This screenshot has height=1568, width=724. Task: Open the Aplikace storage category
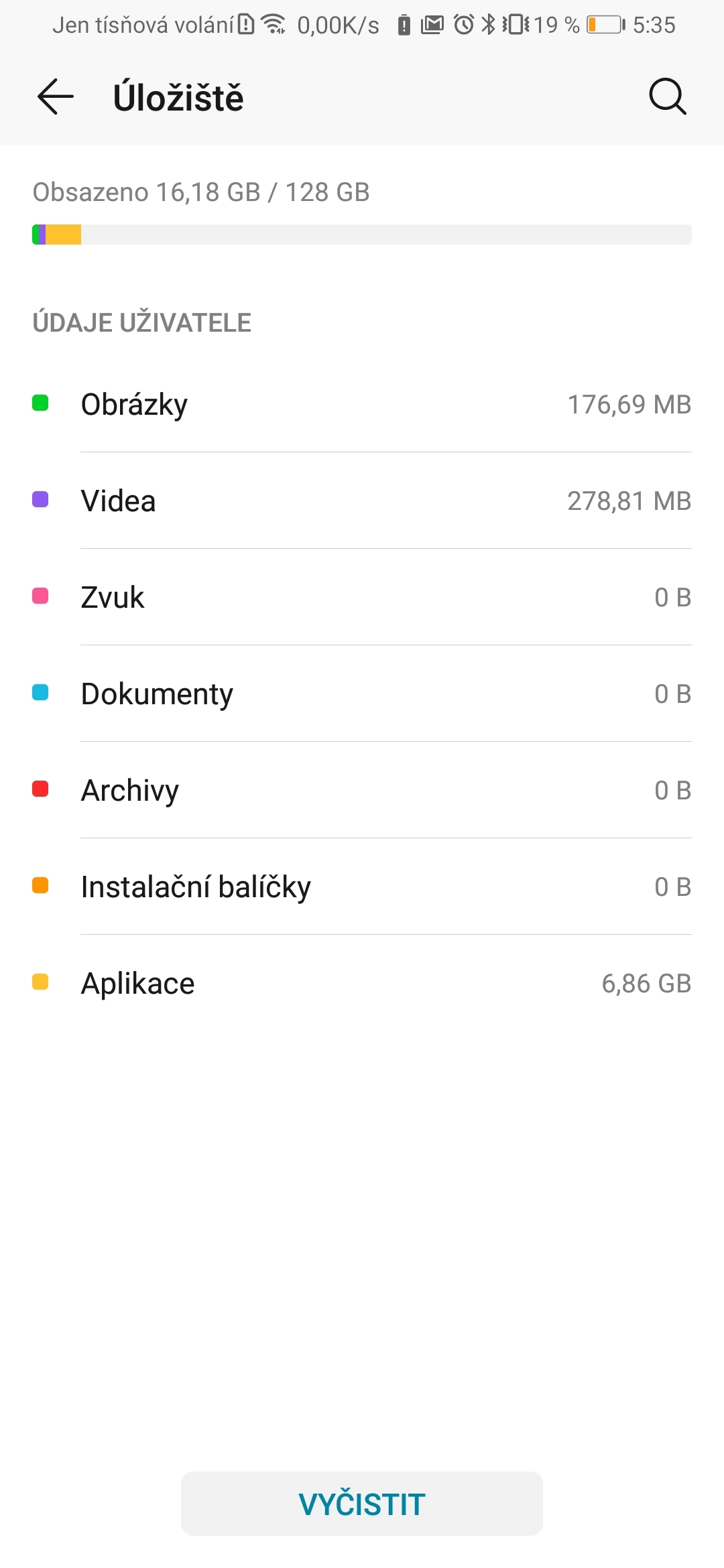tap(362, 982)
